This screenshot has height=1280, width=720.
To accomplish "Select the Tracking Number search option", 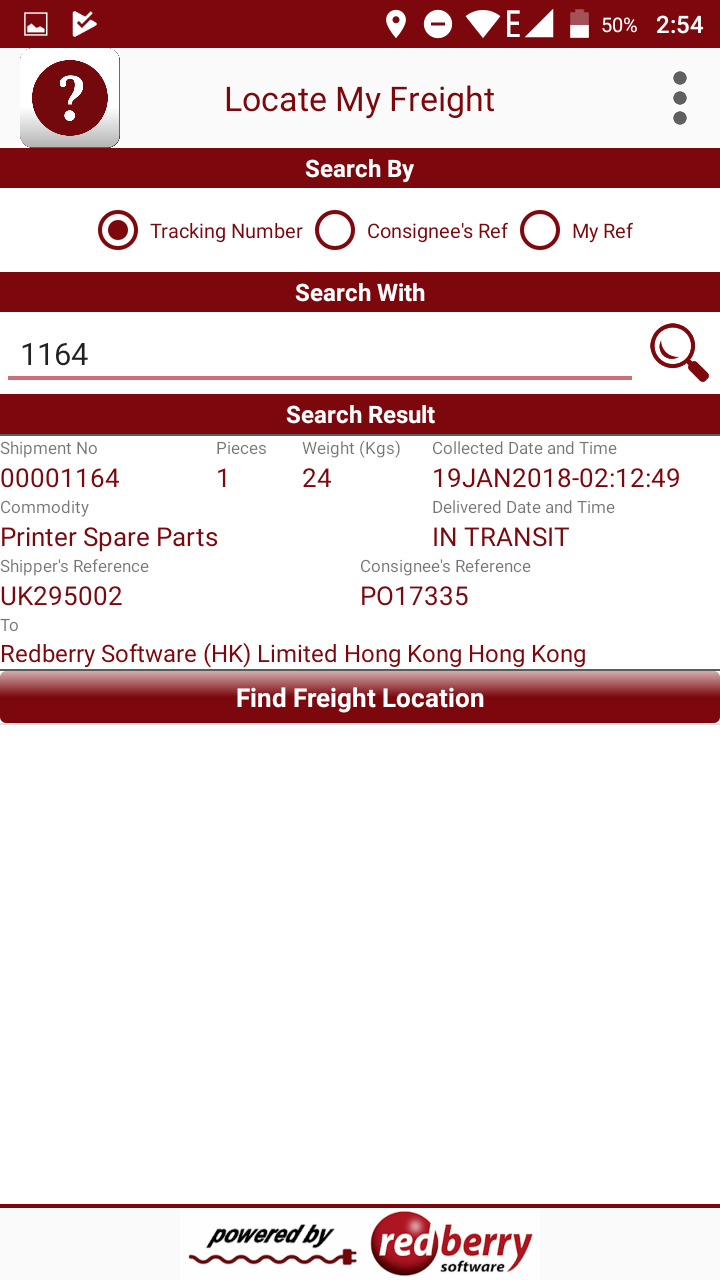I will (118, 231).
